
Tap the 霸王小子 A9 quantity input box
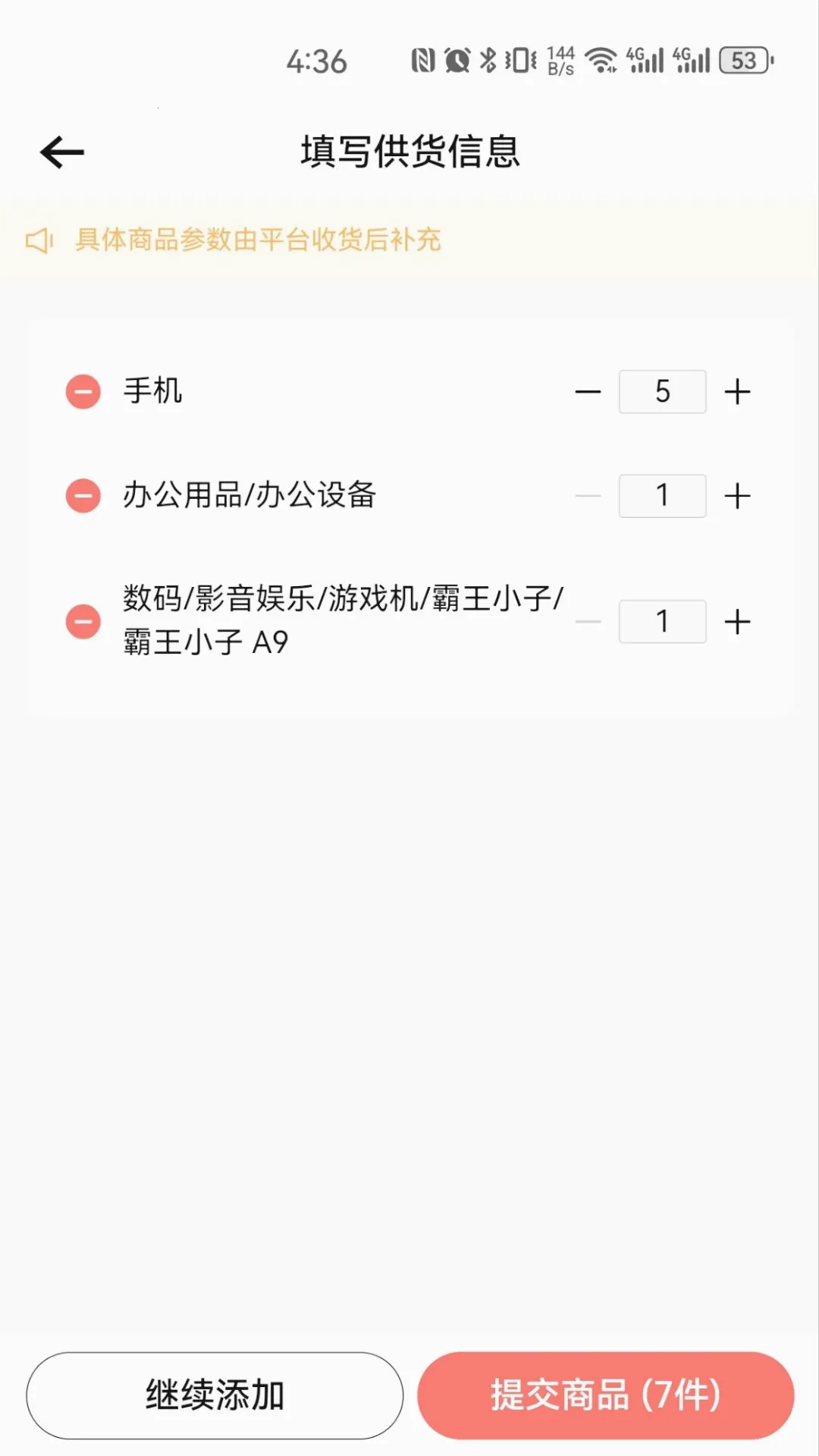click(x=662, y=621)
